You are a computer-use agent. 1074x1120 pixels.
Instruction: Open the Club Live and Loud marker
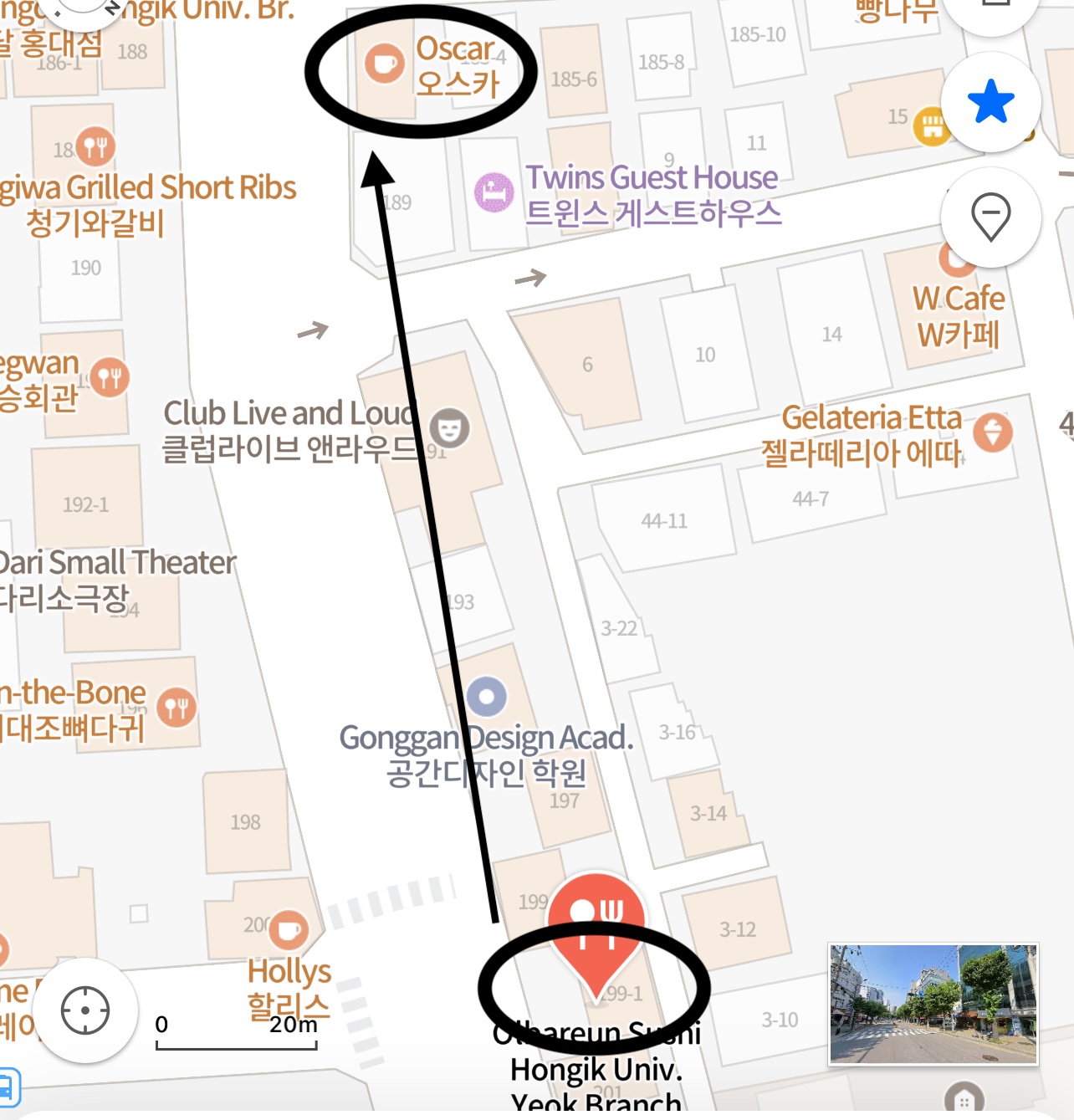tap(449, 428)
